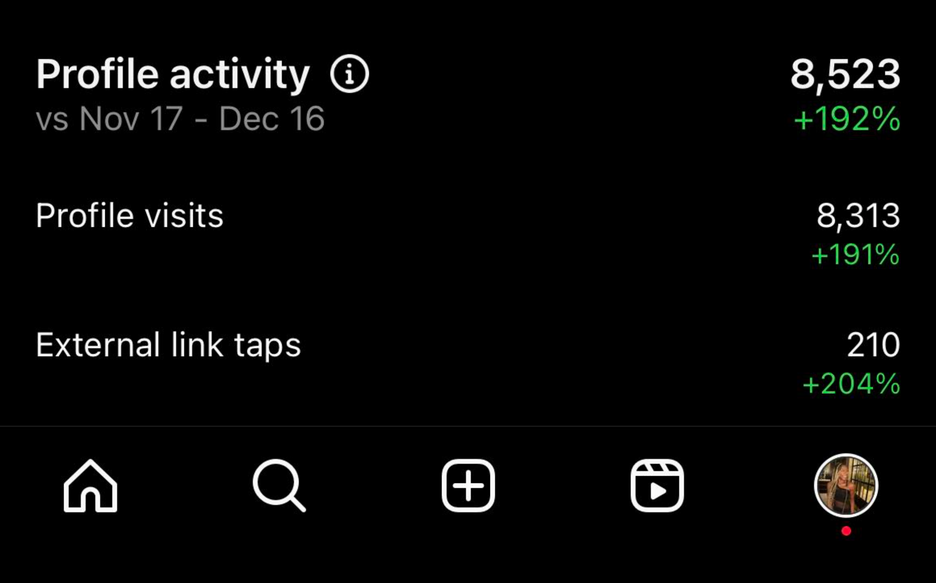Viewport: 936px width, 583px height.
Task: Go to the Home feed tab
Action: (91, 486)
